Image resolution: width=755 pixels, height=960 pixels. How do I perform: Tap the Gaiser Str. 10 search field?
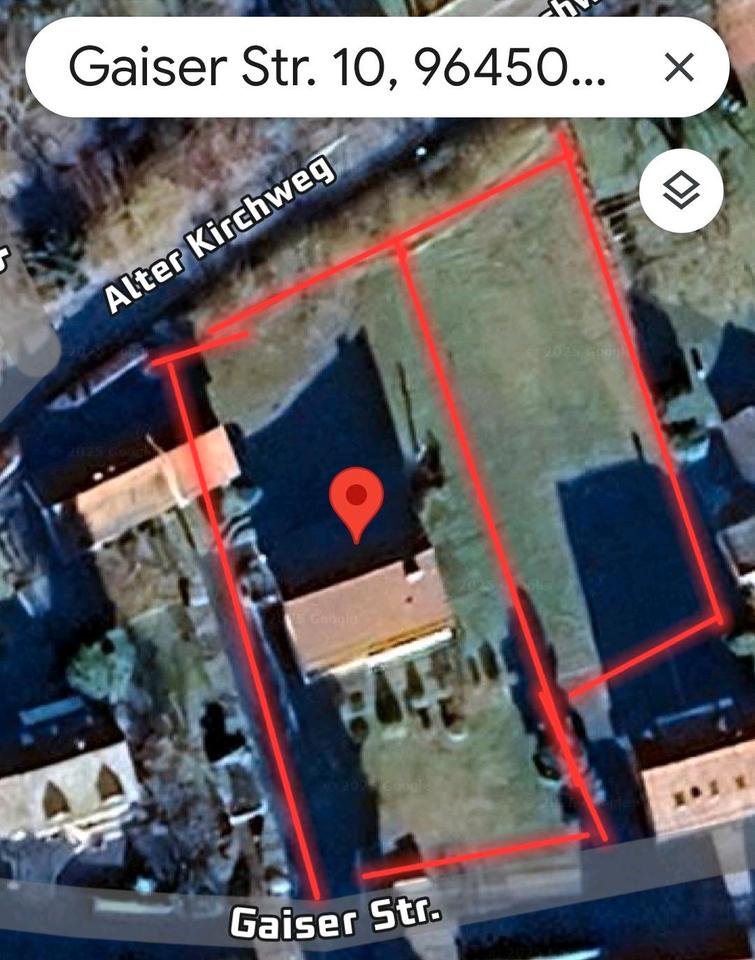[x=335, y=67]
